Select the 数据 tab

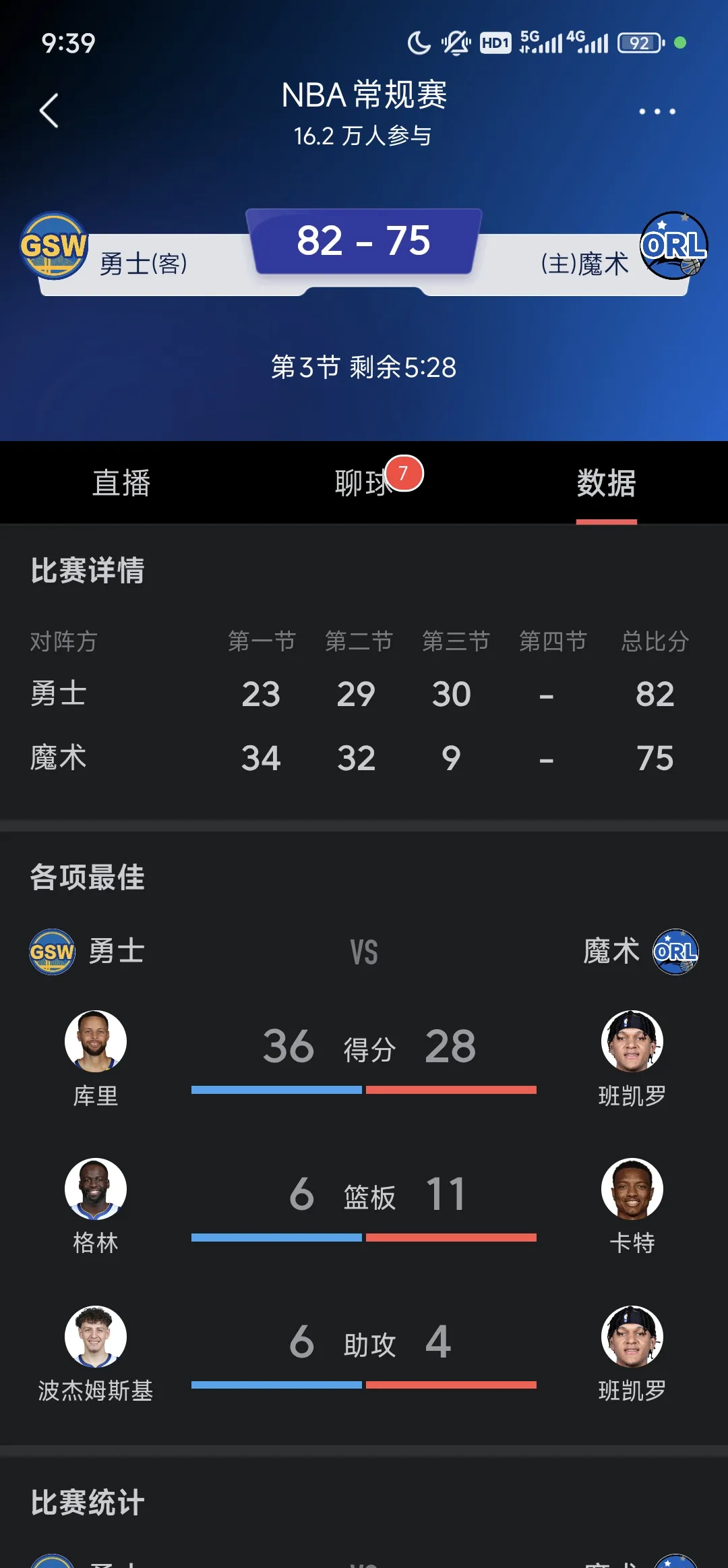(606, 483)
